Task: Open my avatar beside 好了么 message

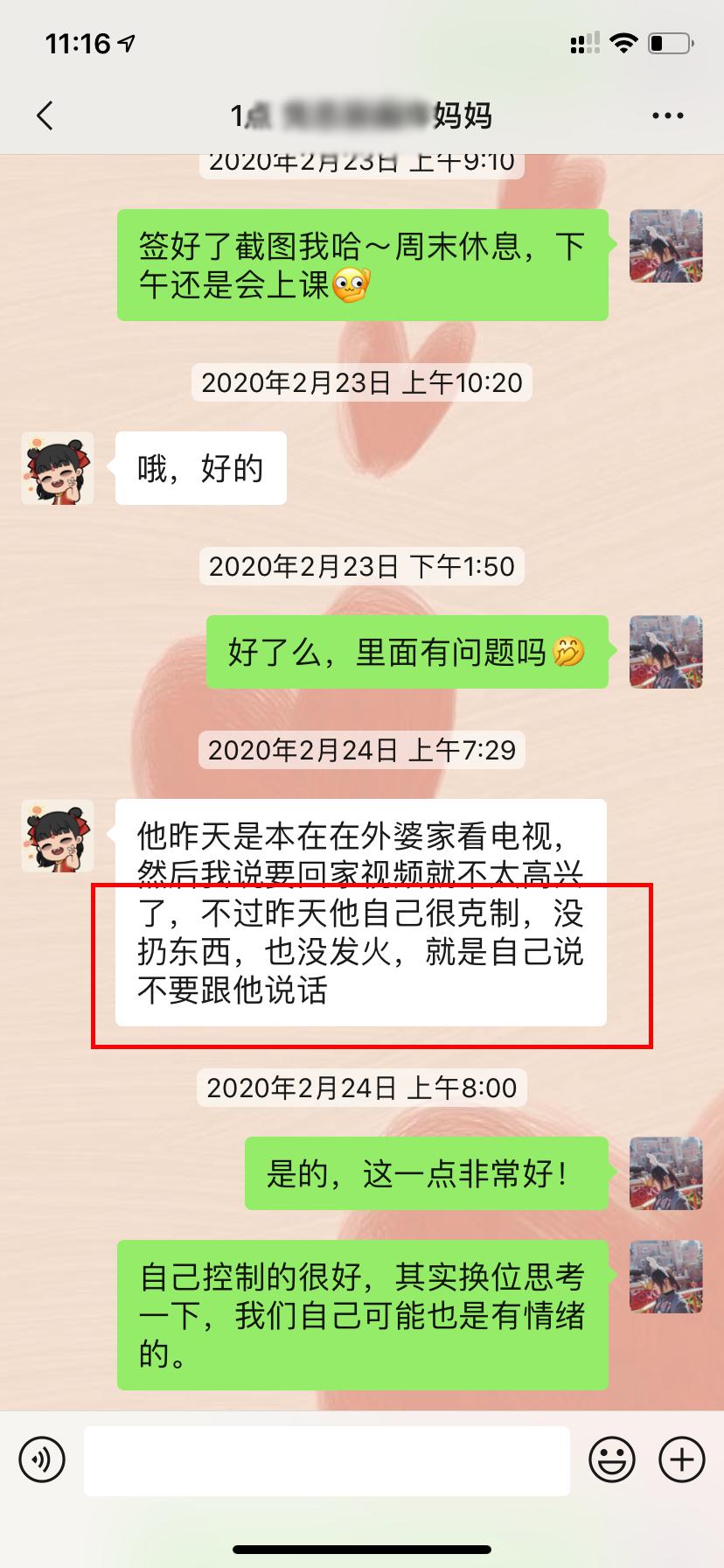Action: tap(665, 652)
